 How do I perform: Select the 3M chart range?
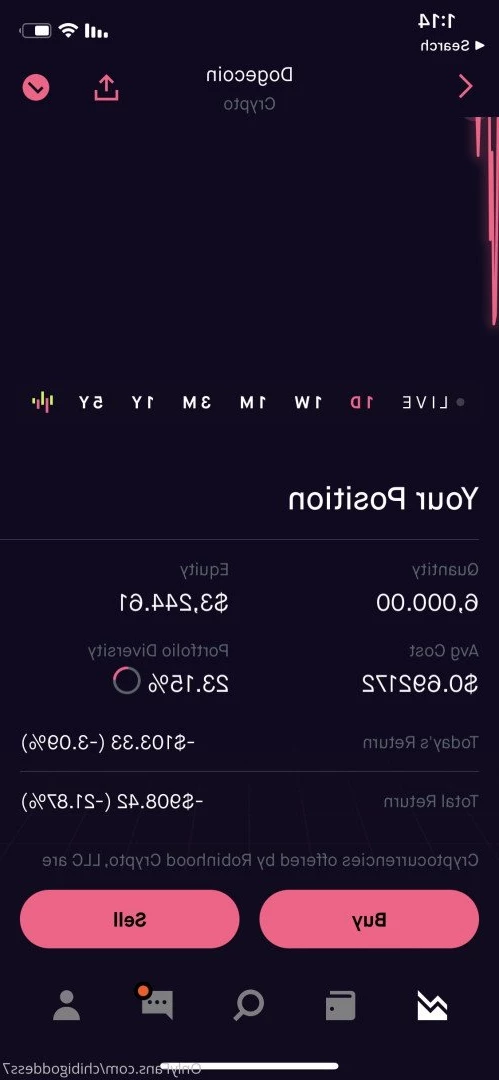[x=197, y=403]
